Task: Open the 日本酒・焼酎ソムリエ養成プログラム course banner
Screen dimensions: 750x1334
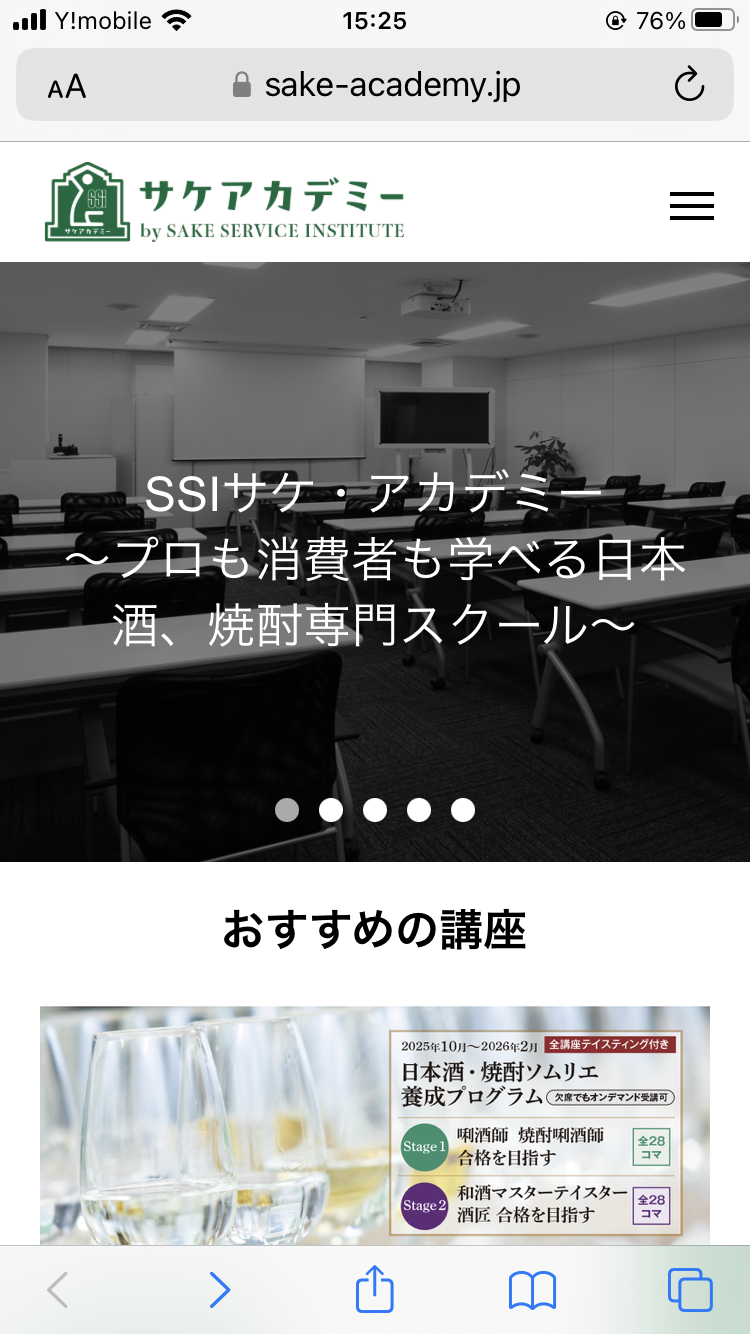Action: (x=375, y=1125)
